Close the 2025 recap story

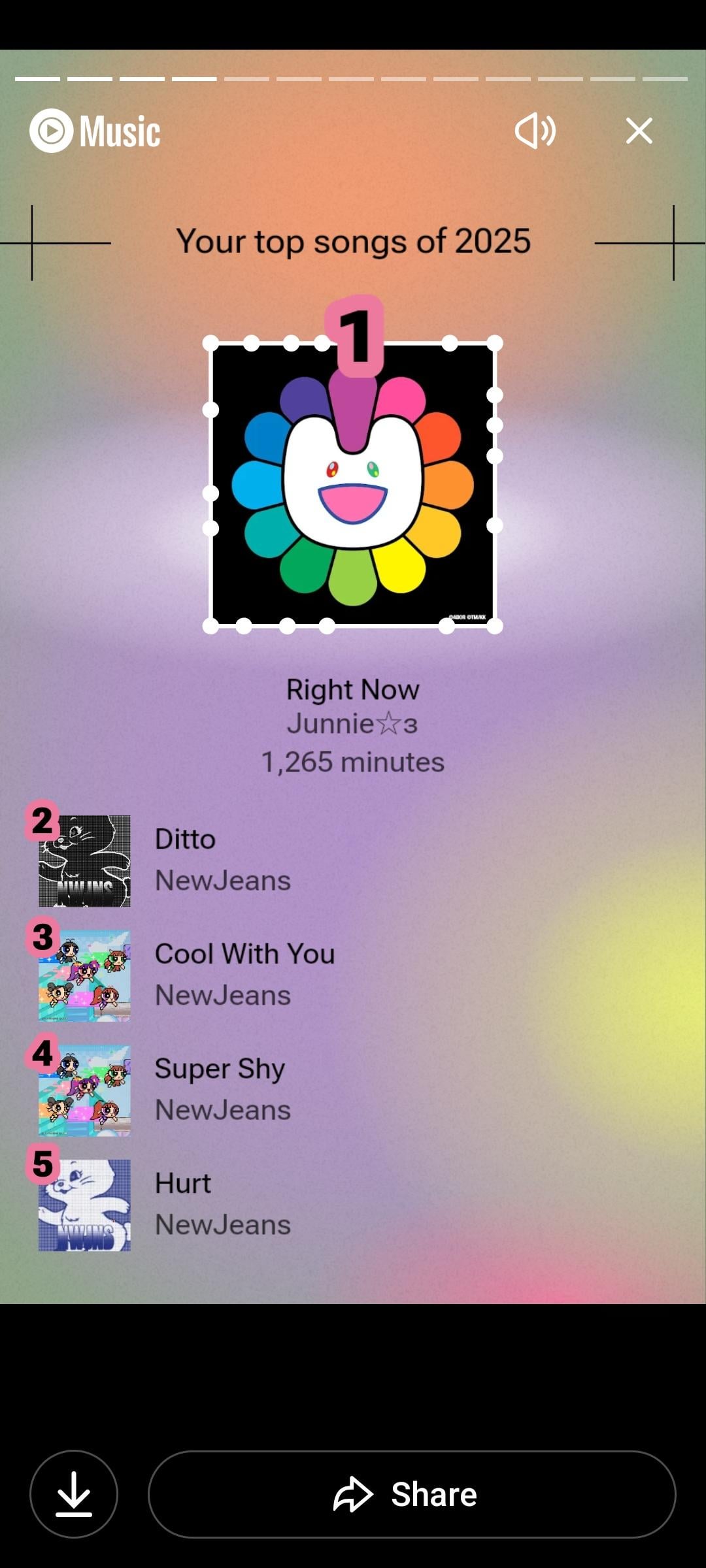[639, 131]
